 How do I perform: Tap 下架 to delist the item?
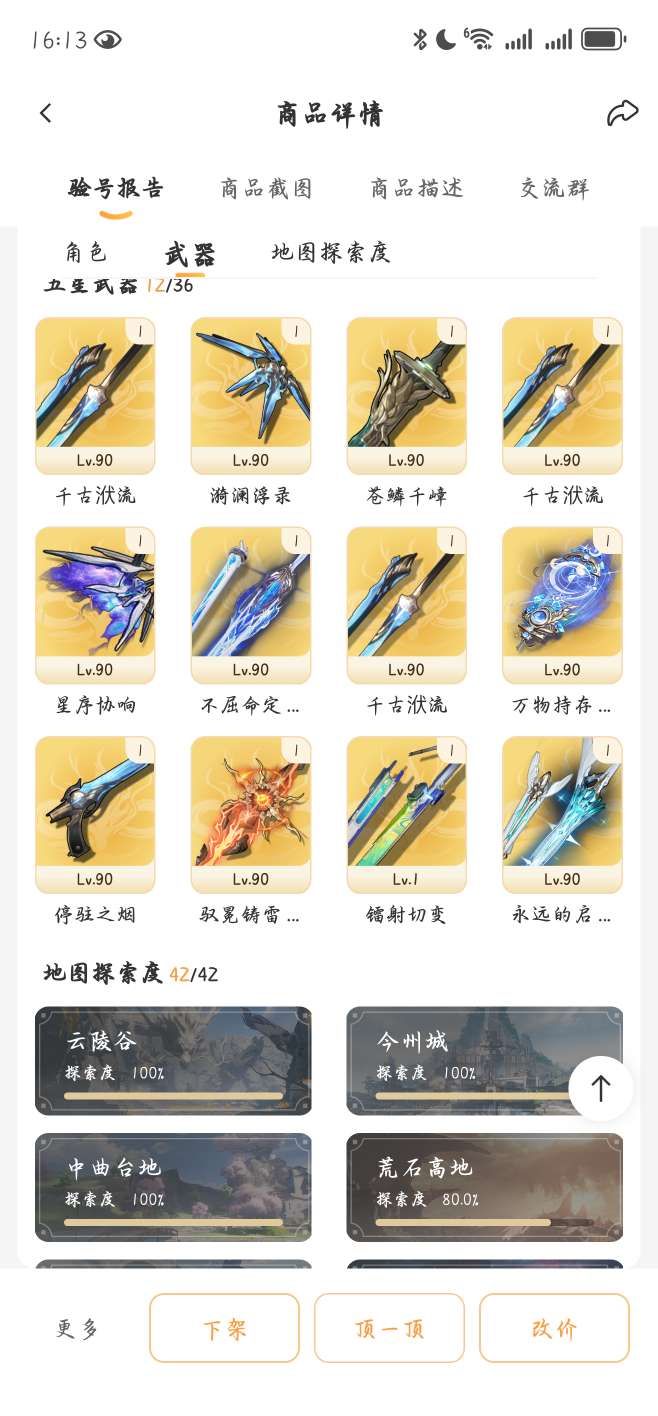click(x=224, y=1329)
